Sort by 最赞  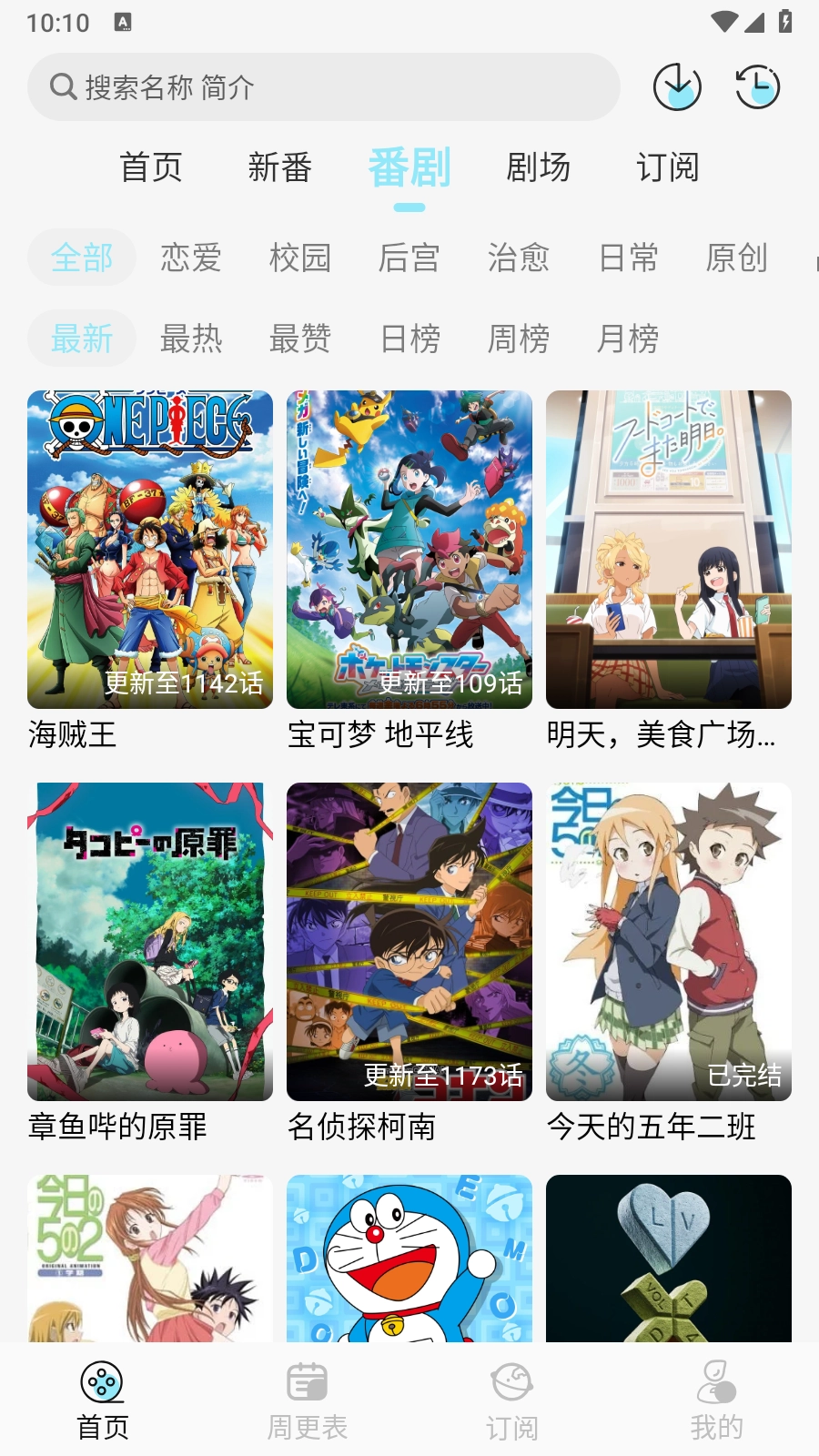(300, 339)
